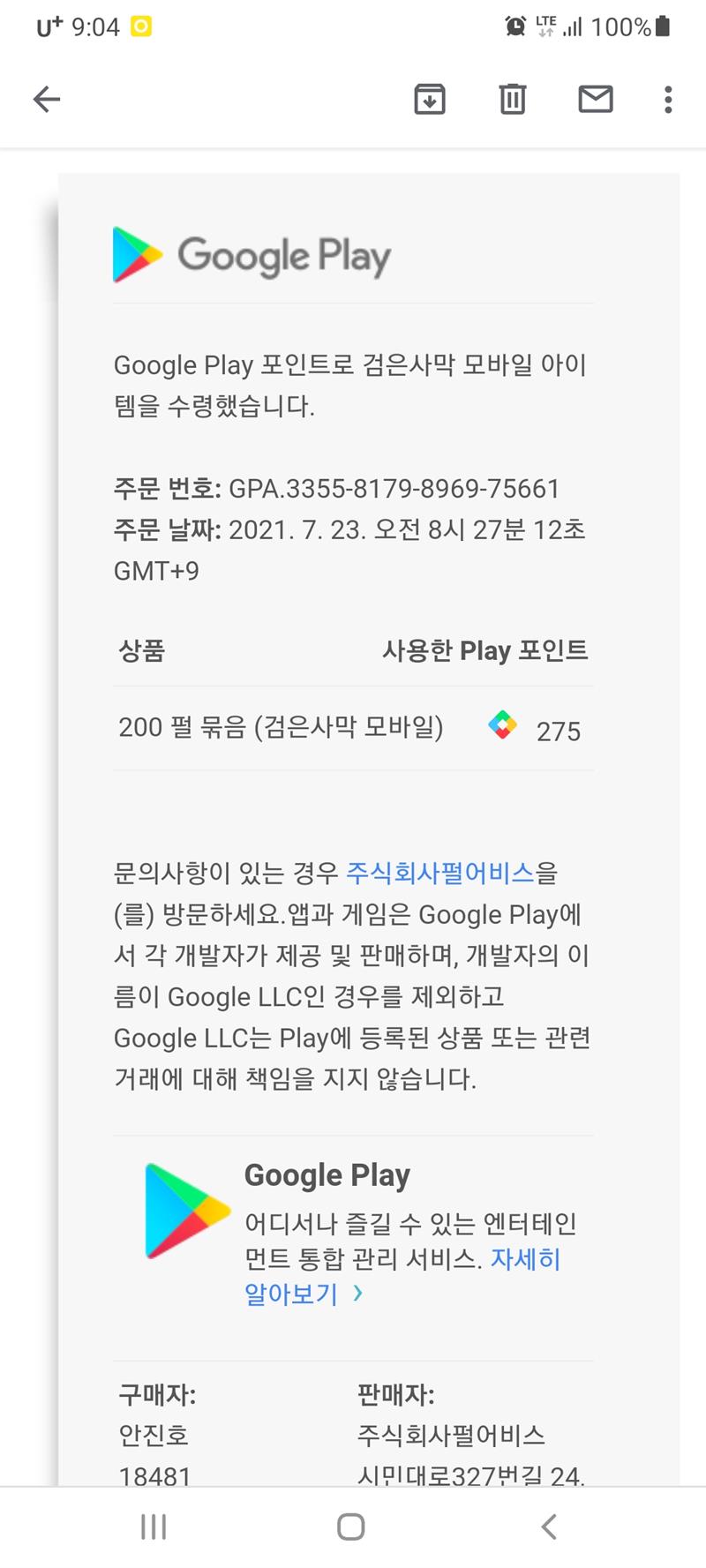Delete this email
This screenshot has height=1568, width=706.
tap(513, 99)
